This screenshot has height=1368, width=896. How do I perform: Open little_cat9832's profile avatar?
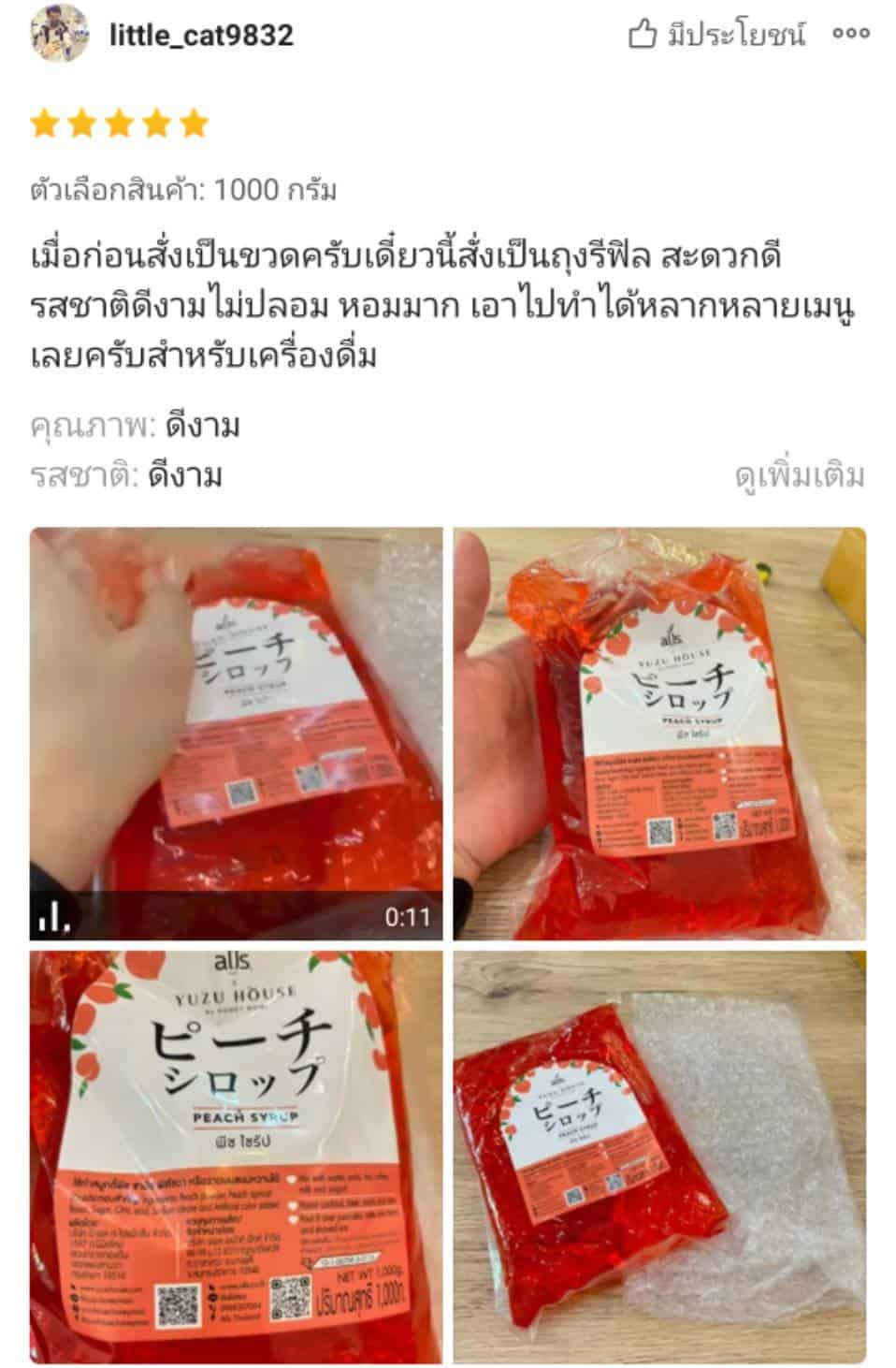[x=60, y=36]
